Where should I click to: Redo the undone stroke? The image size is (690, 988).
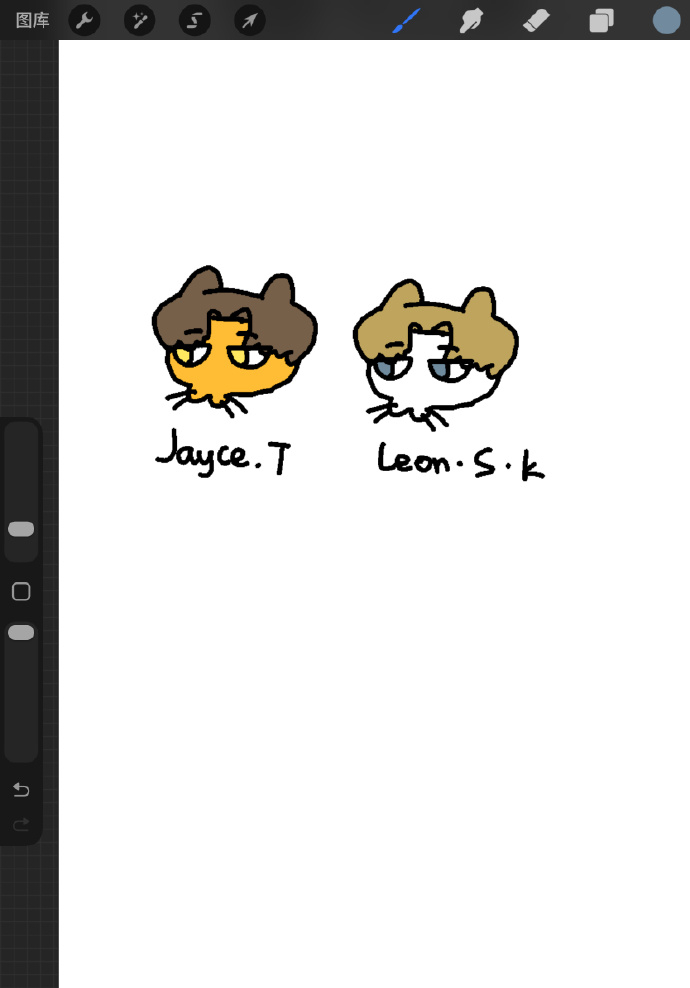tap(21, 826)
